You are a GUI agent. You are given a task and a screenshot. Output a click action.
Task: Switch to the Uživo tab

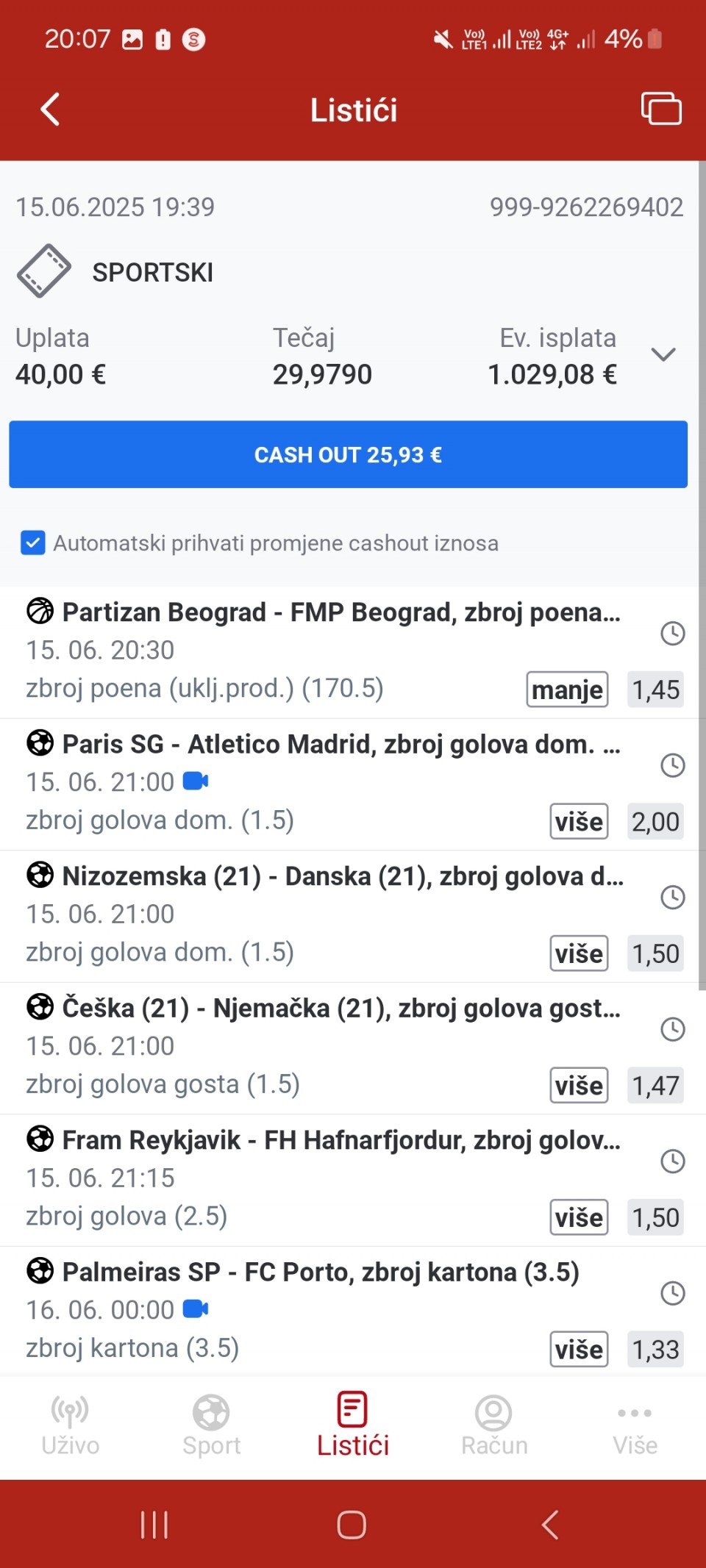pyautogui.click(x=71, y=1426)
